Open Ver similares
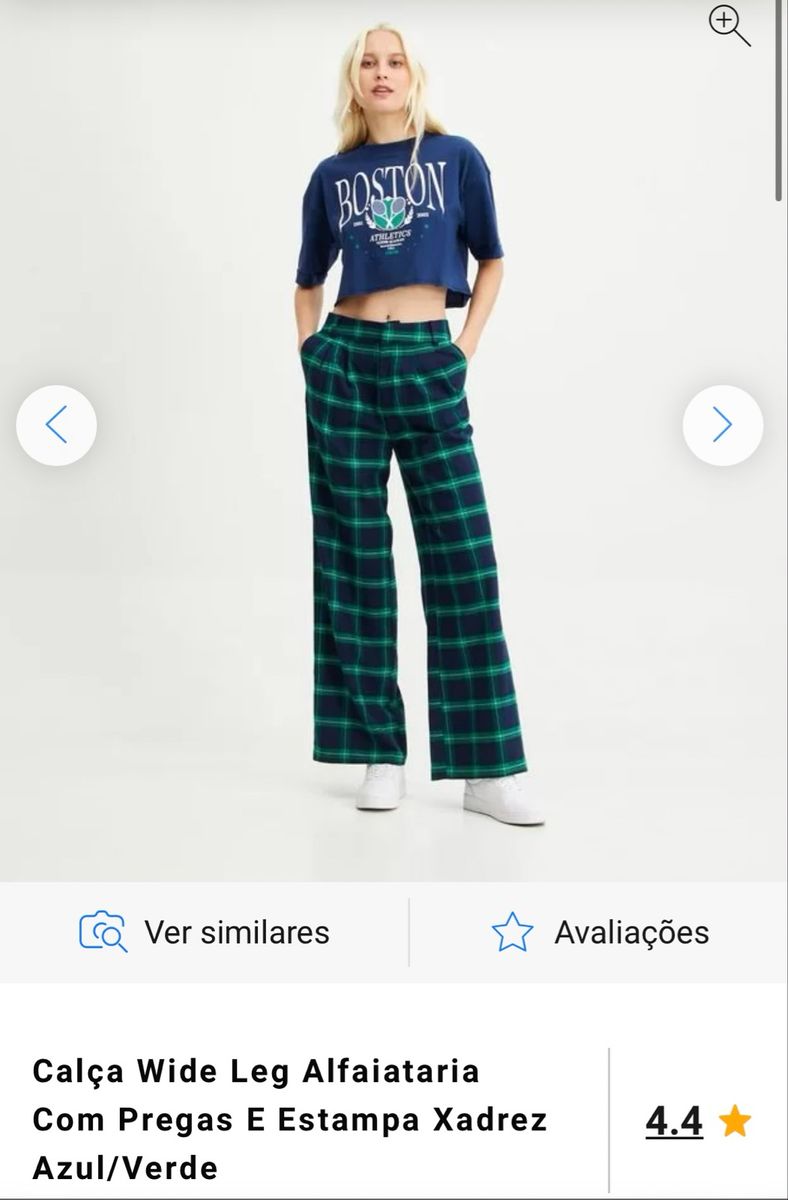The height and width of the screenshot is (1200, 788). [x=237, y=933]
